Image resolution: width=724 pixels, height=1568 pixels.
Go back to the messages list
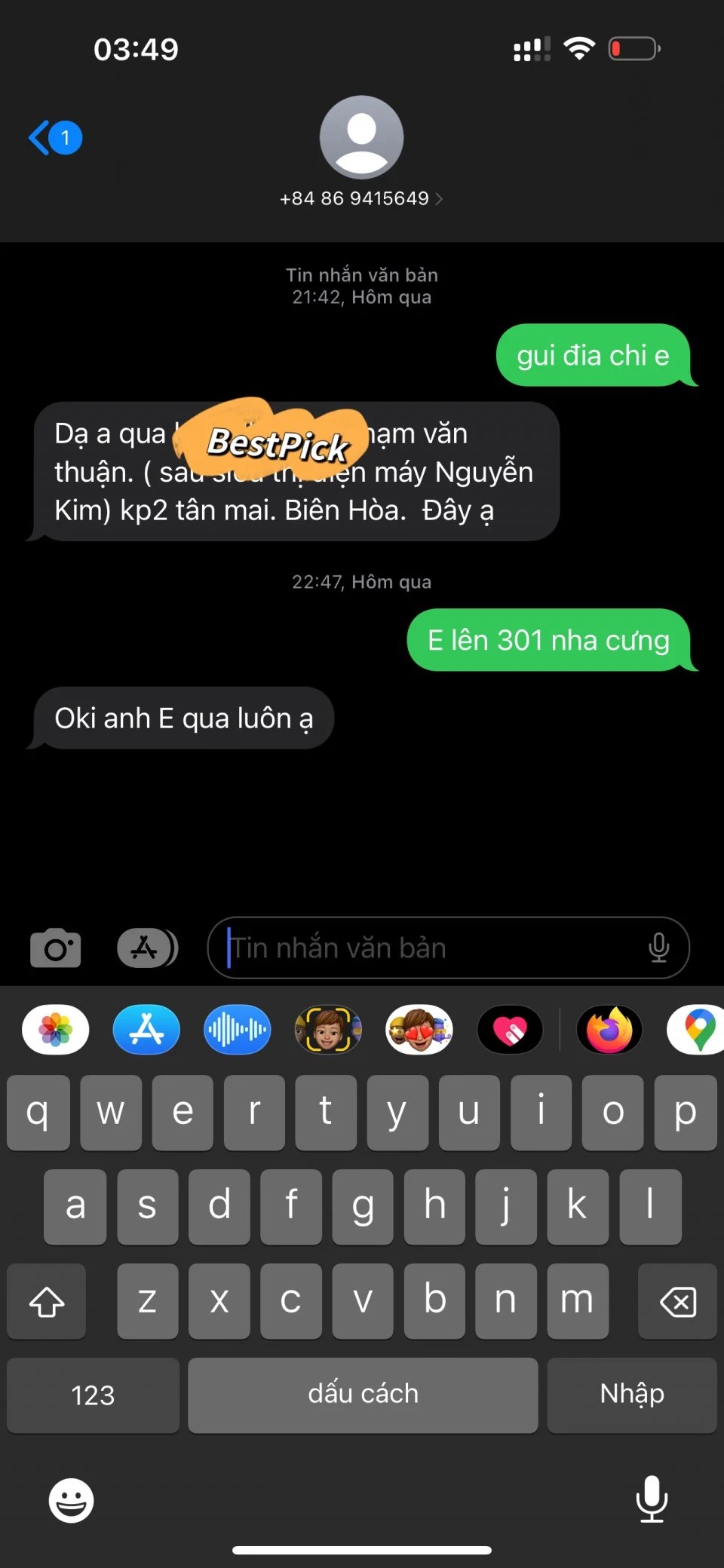pos(54,138)
